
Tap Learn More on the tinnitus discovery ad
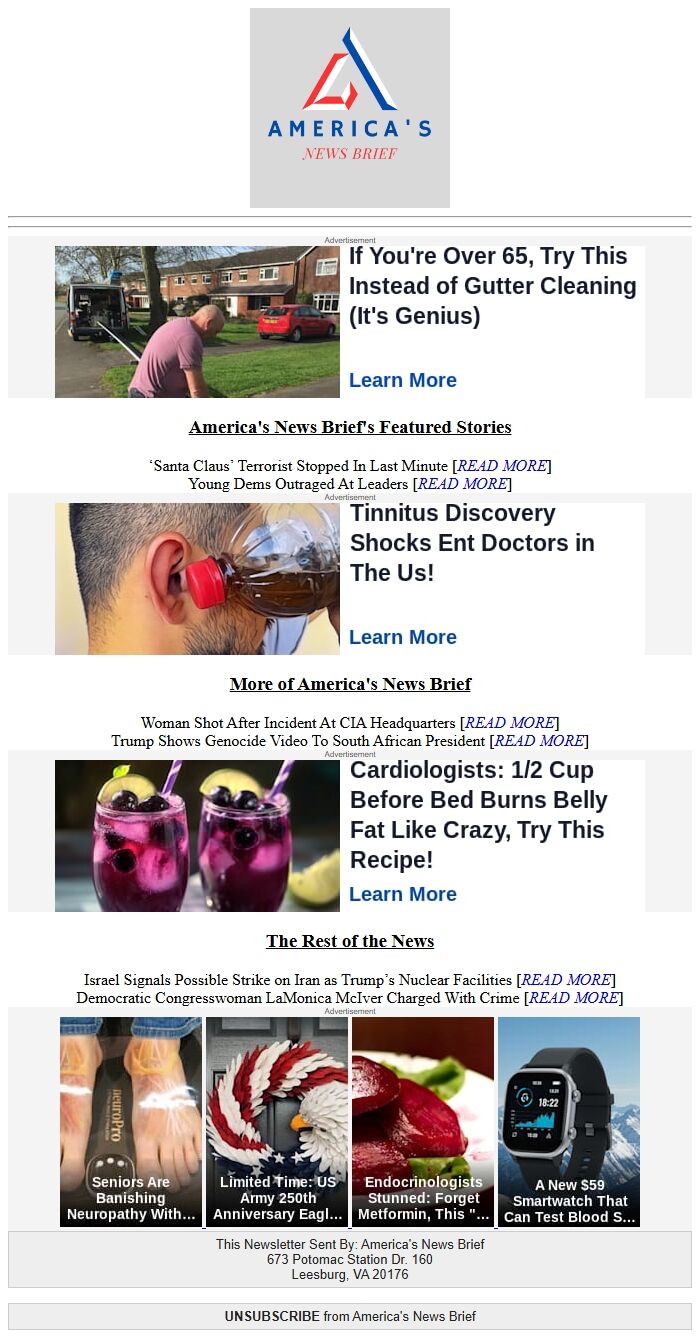pyautogui.click(x=402, y=637)
